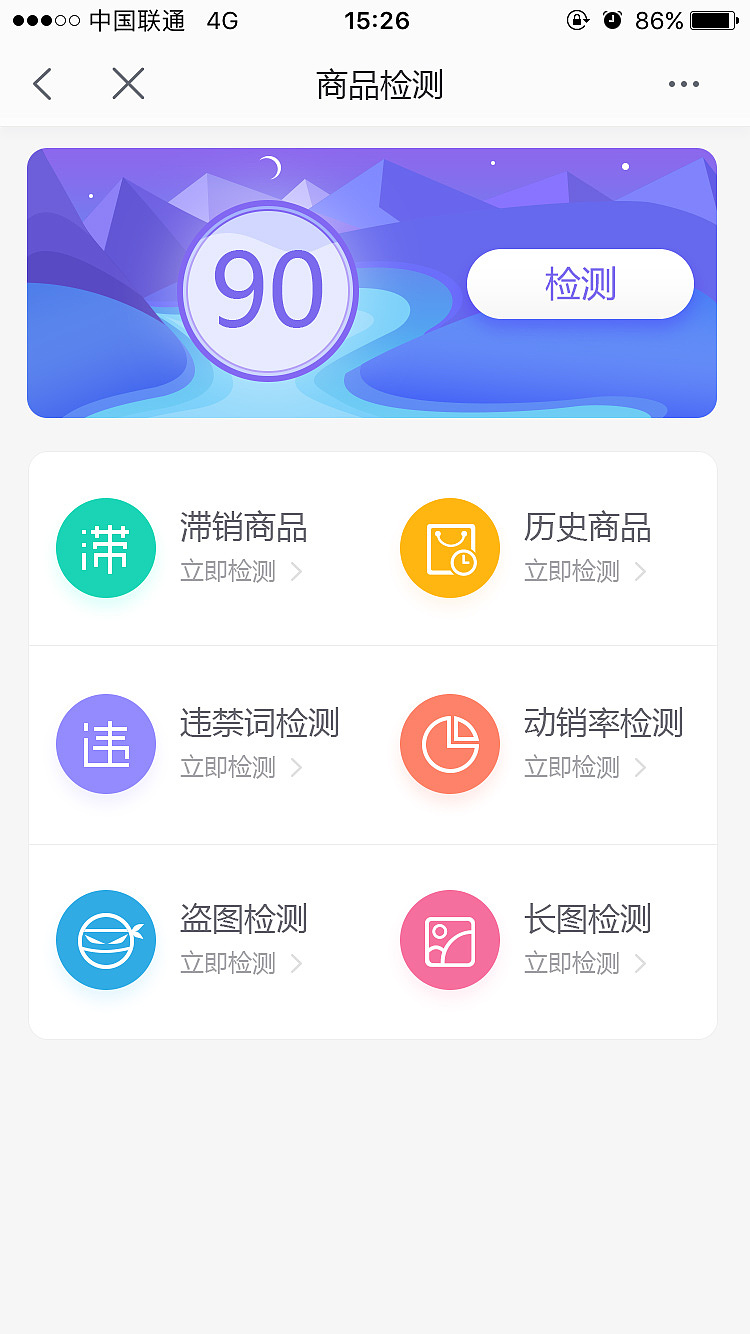Tap the X to close the page
The height and width of the screenshot is (1334, 750).
[x=127, y=84]
